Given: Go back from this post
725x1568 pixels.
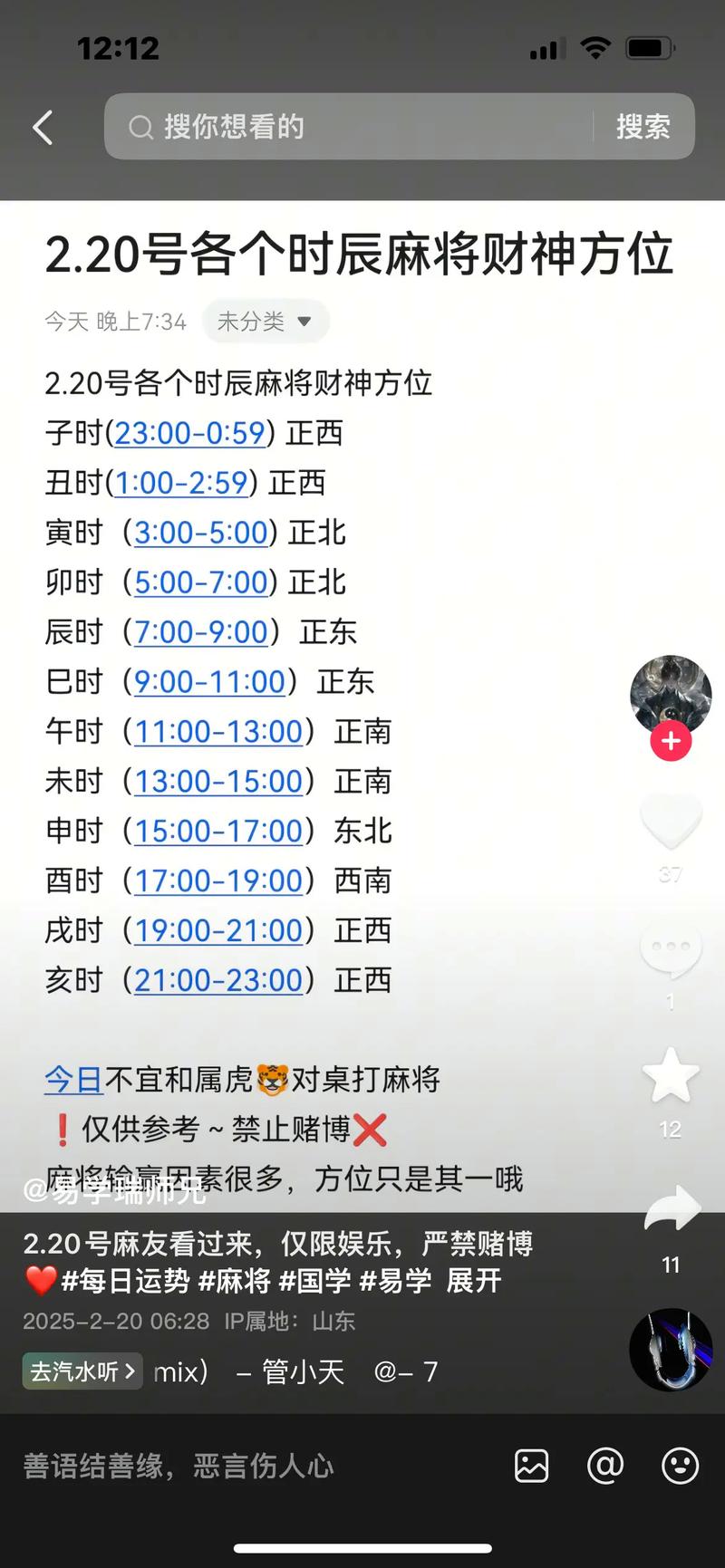Looking at the screenshot, I should click(43, 128).
